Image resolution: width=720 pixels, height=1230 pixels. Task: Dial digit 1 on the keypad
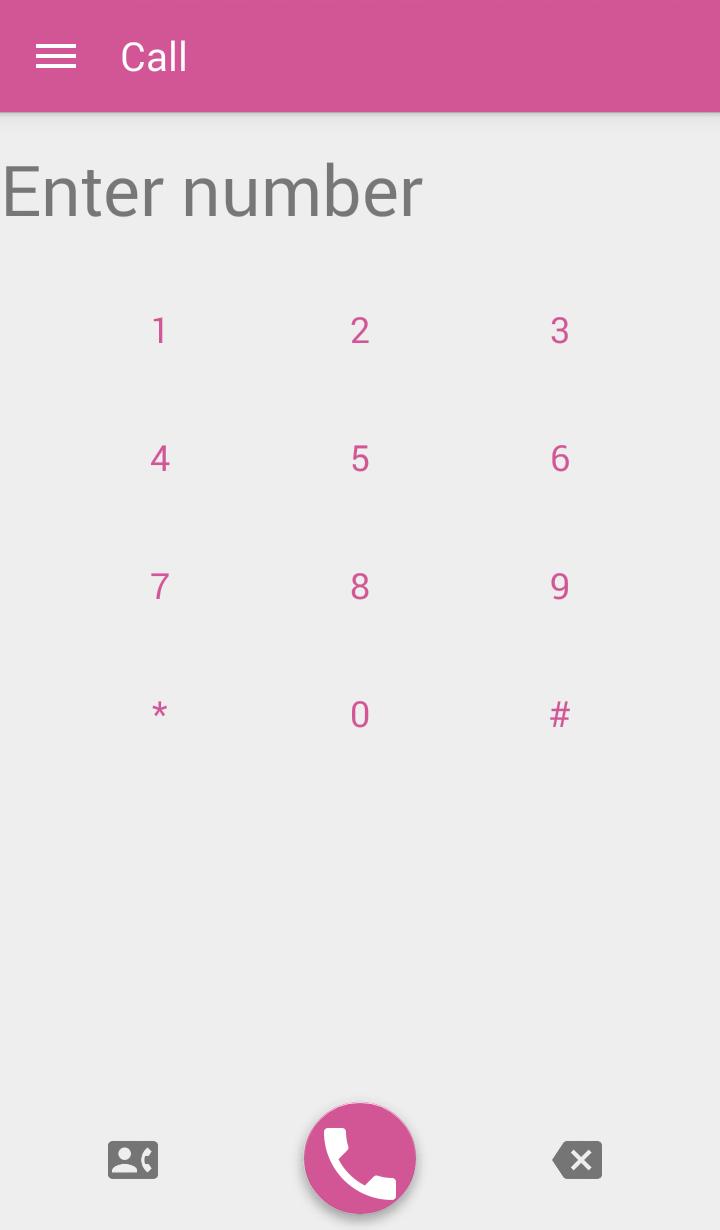pos(160,331)
